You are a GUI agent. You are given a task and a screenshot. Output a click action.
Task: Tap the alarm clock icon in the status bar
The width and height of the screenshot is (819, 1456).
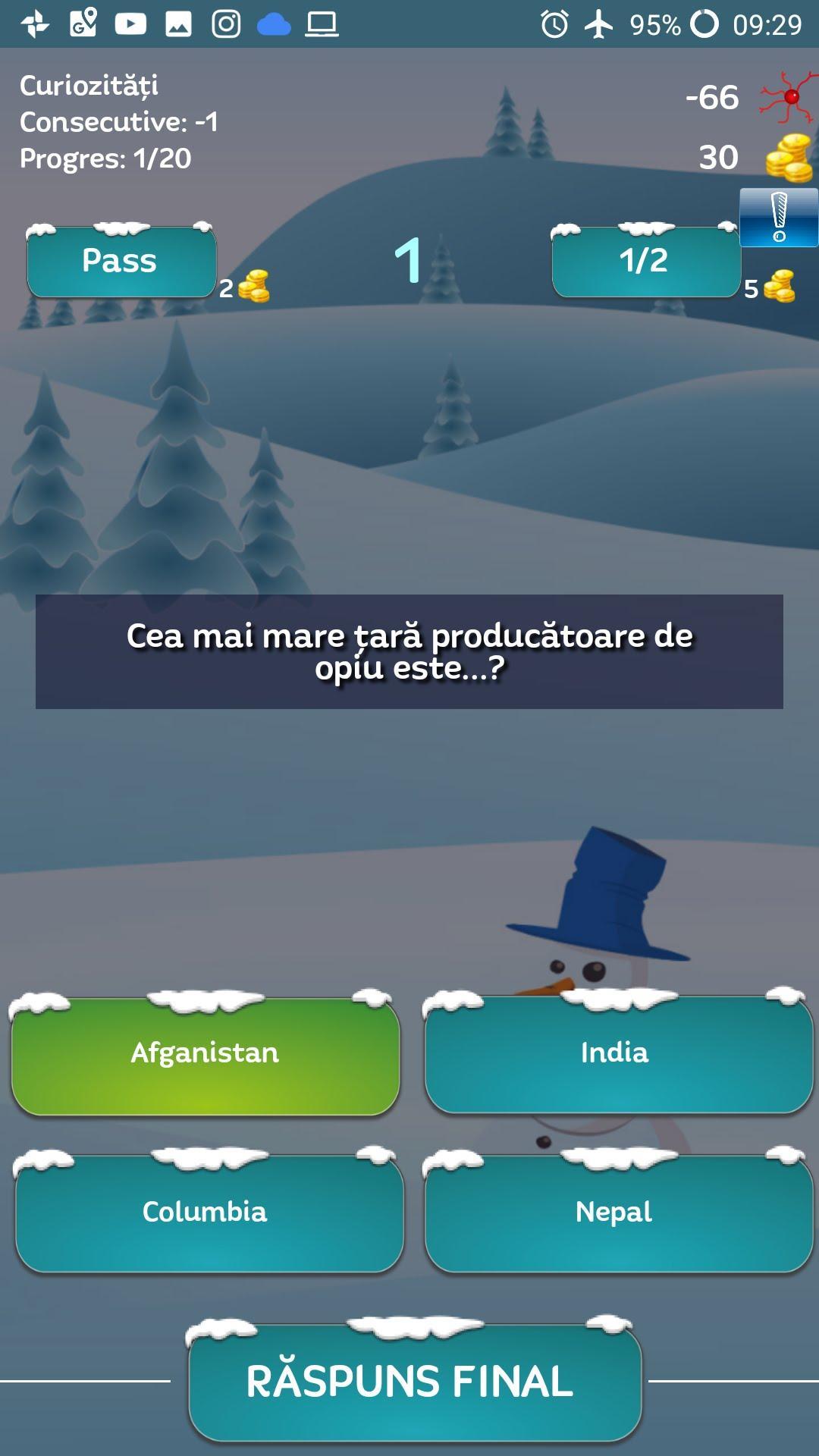coord(556,23)
